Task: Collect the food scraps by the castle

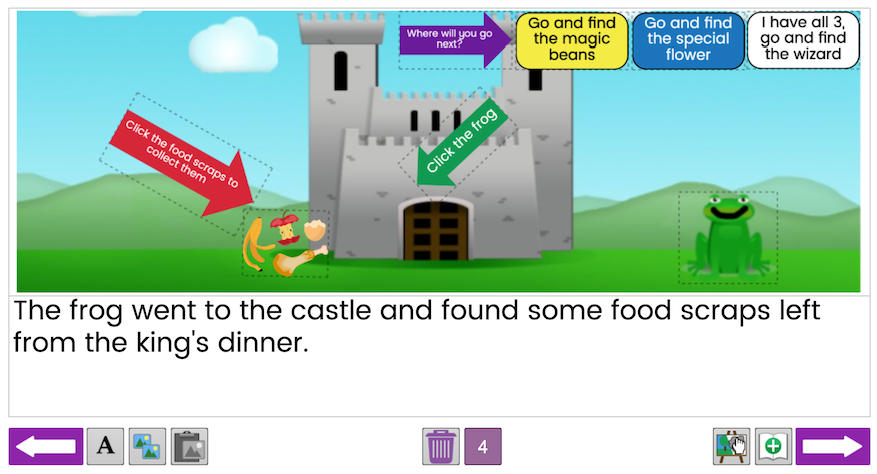Action: pyautogui.click(x=286, y=245)
